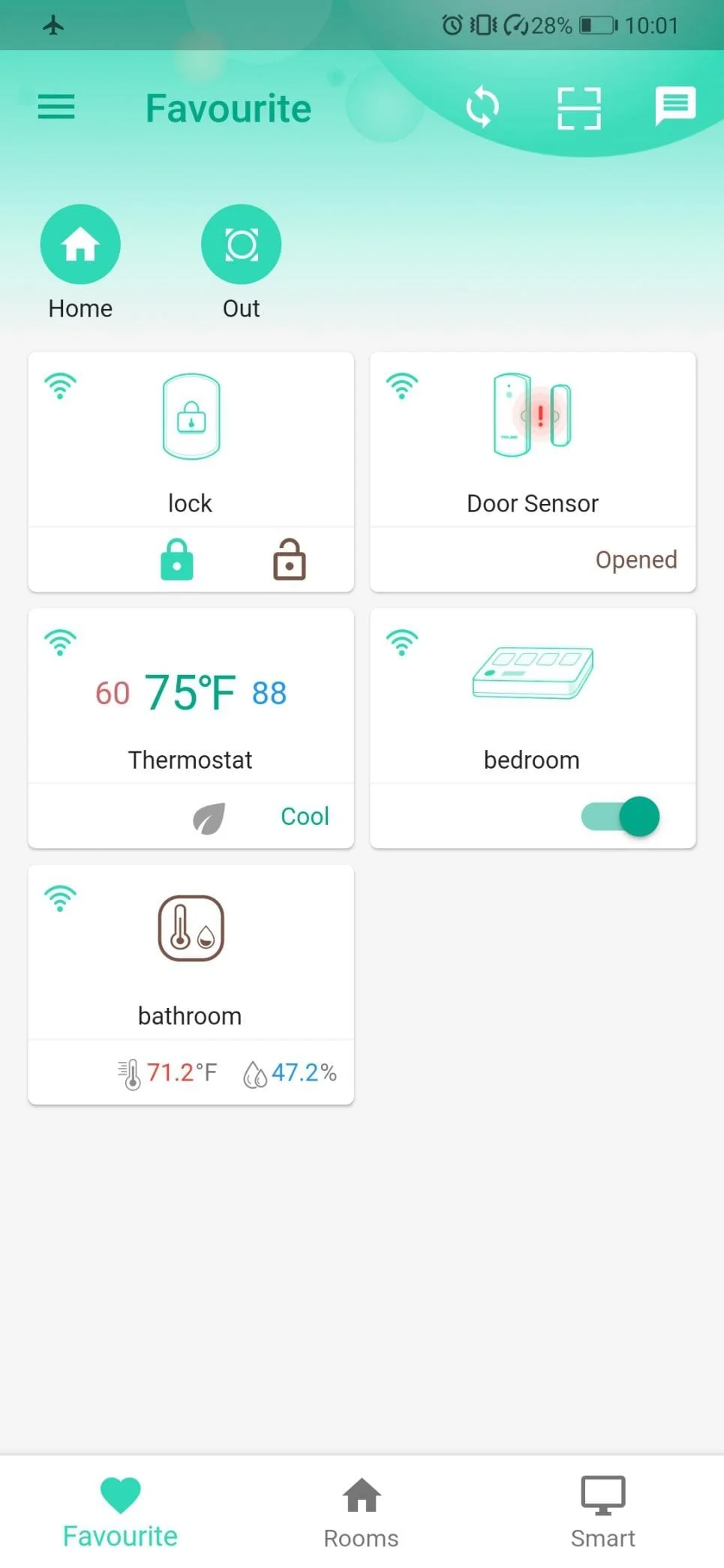Select the Out scene icon
This screenshot has height=1568, width=724.
coord(240,243)
